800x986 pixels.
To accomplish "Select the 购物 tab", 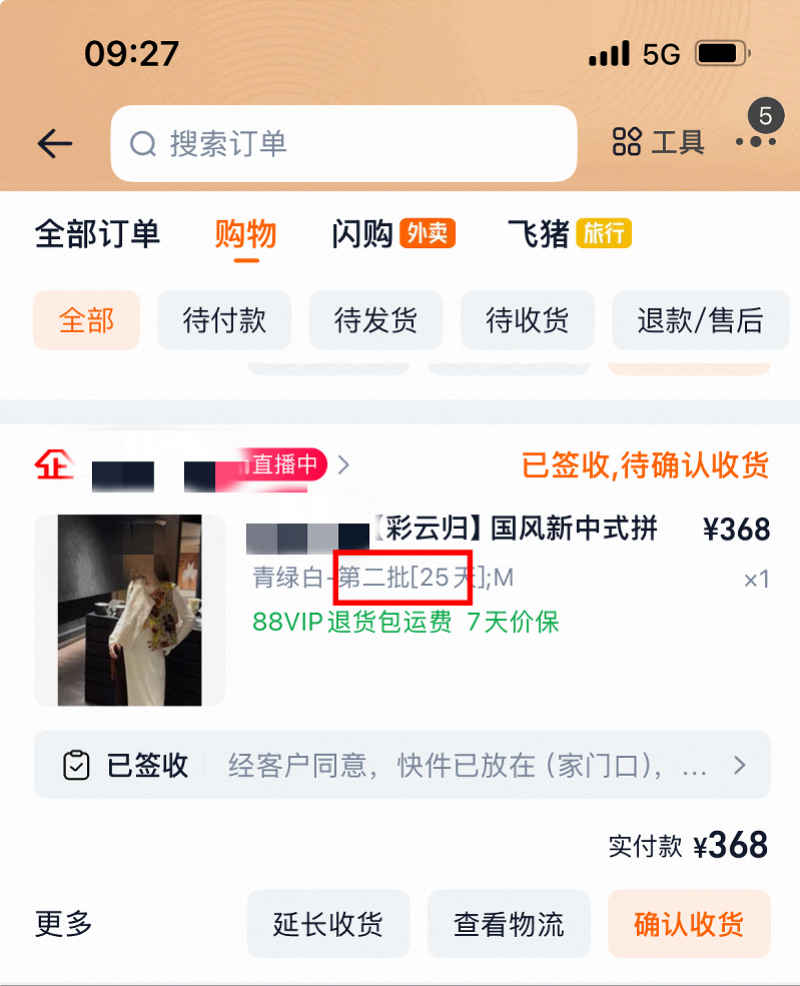I will 245,235.
